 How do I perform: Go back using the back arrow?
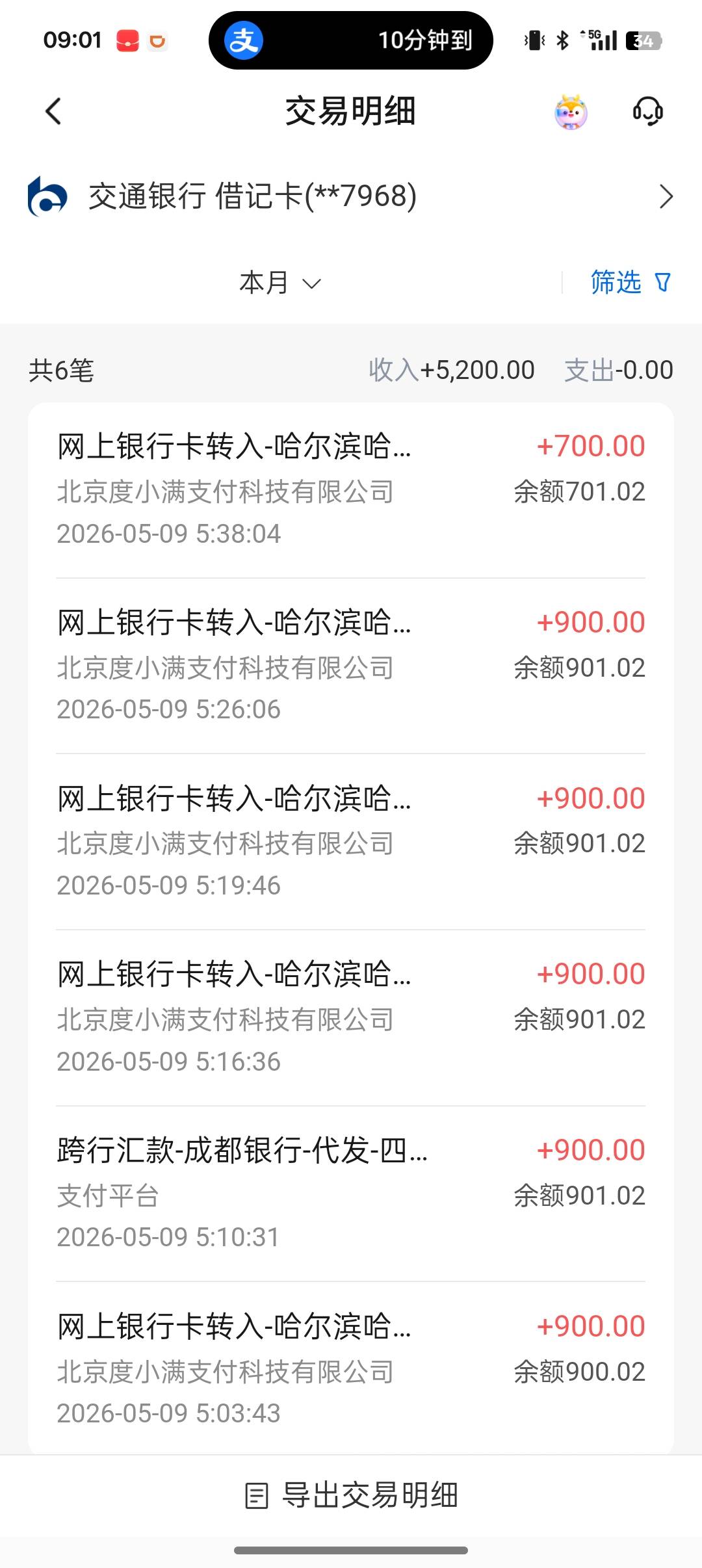coord(53,111)
